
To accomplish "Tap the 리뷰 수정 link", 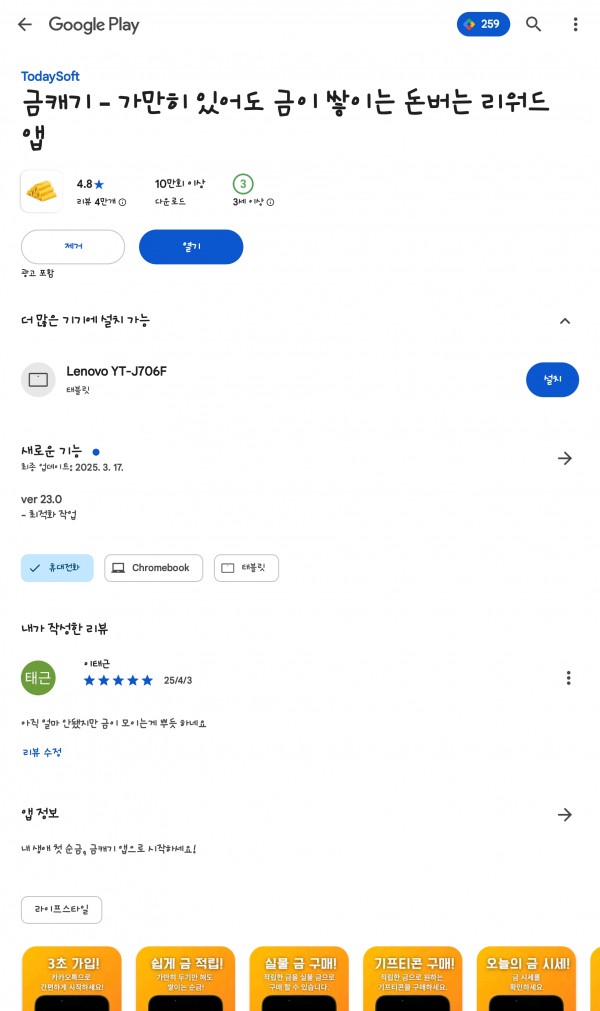I will [42, 752].
